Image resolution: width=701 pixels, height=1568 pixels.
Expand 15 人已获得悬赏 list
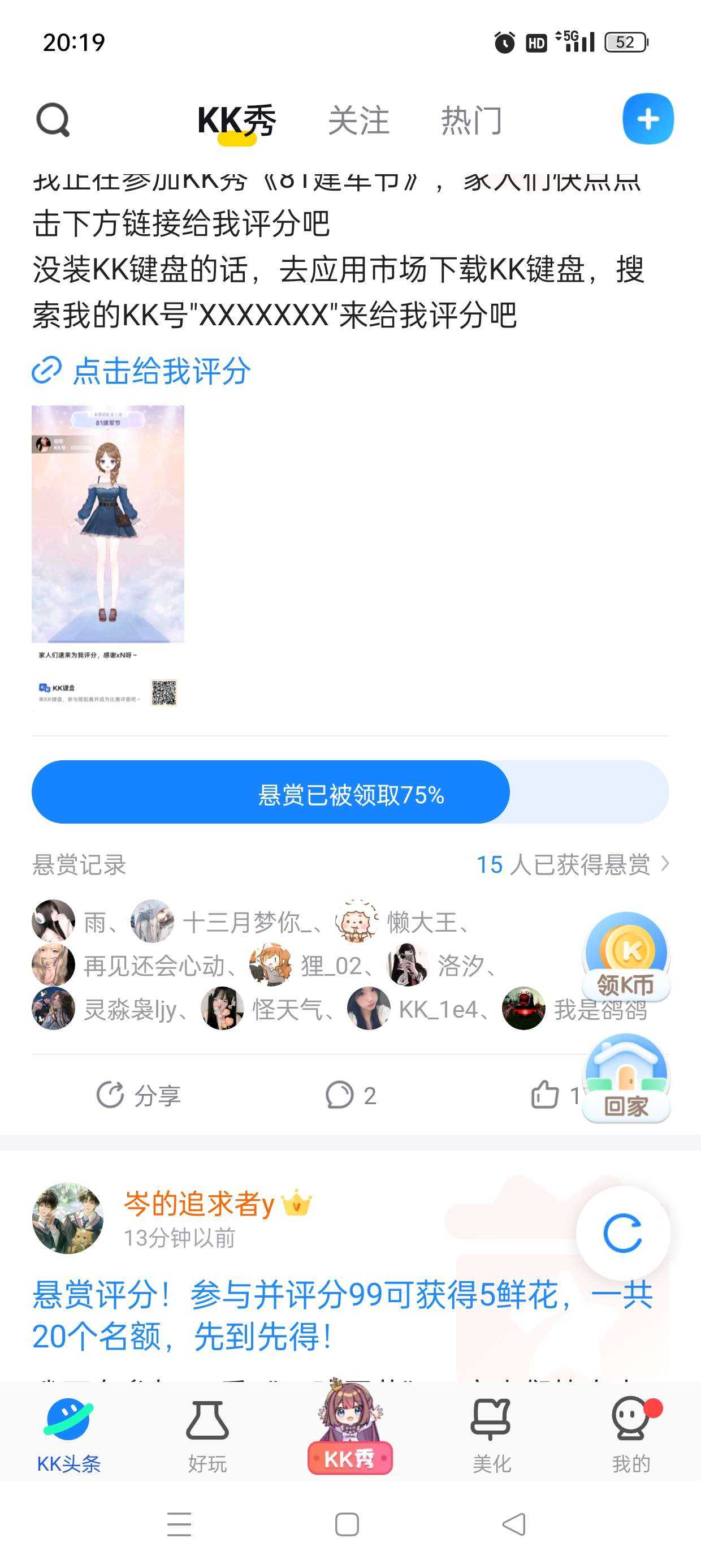pyautogui.click(x=572, y=864)
